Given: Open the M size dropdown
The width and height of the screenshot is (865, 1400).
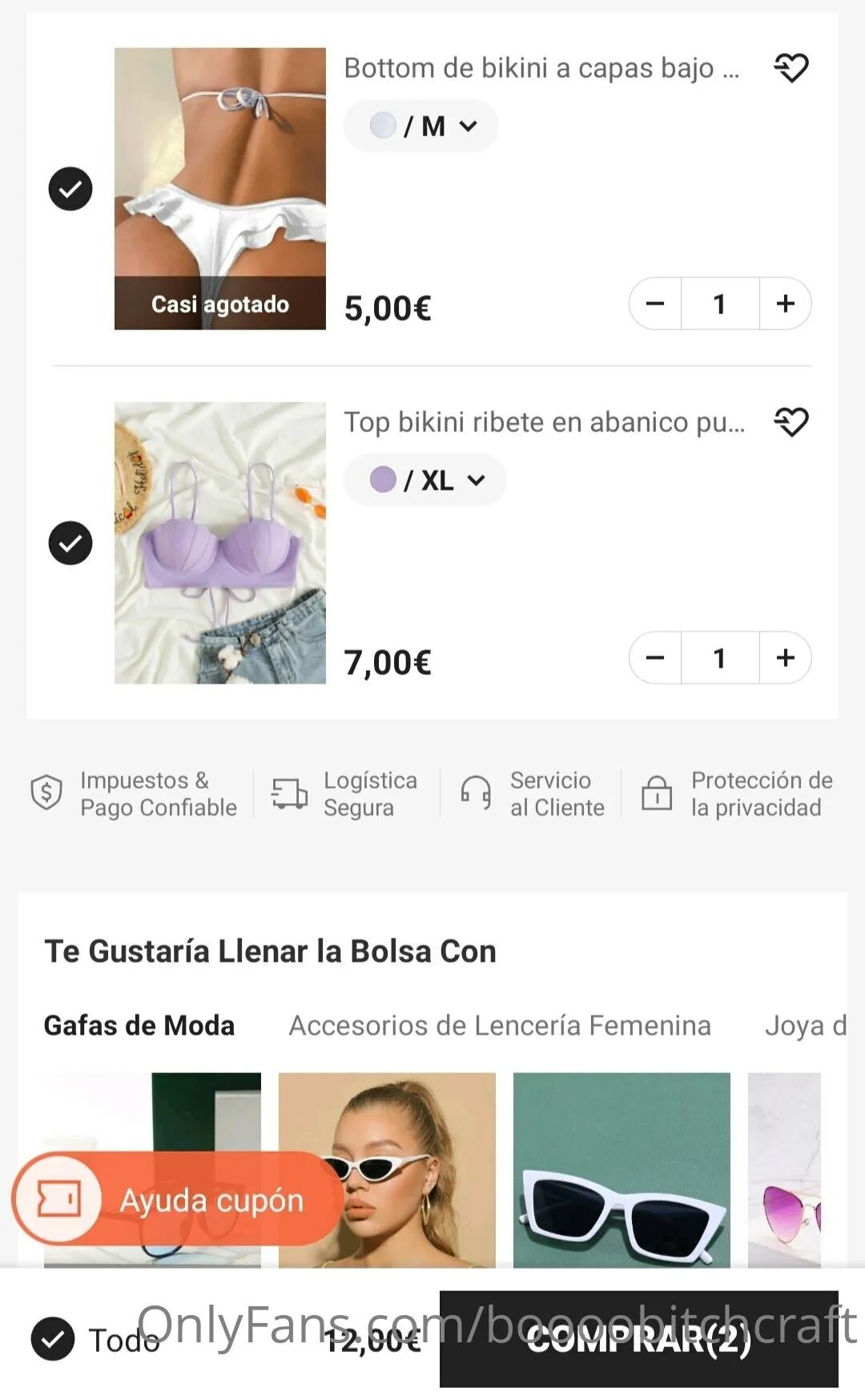Looking at the screenshot, I should pyautogui.click(x=421, y=126).
